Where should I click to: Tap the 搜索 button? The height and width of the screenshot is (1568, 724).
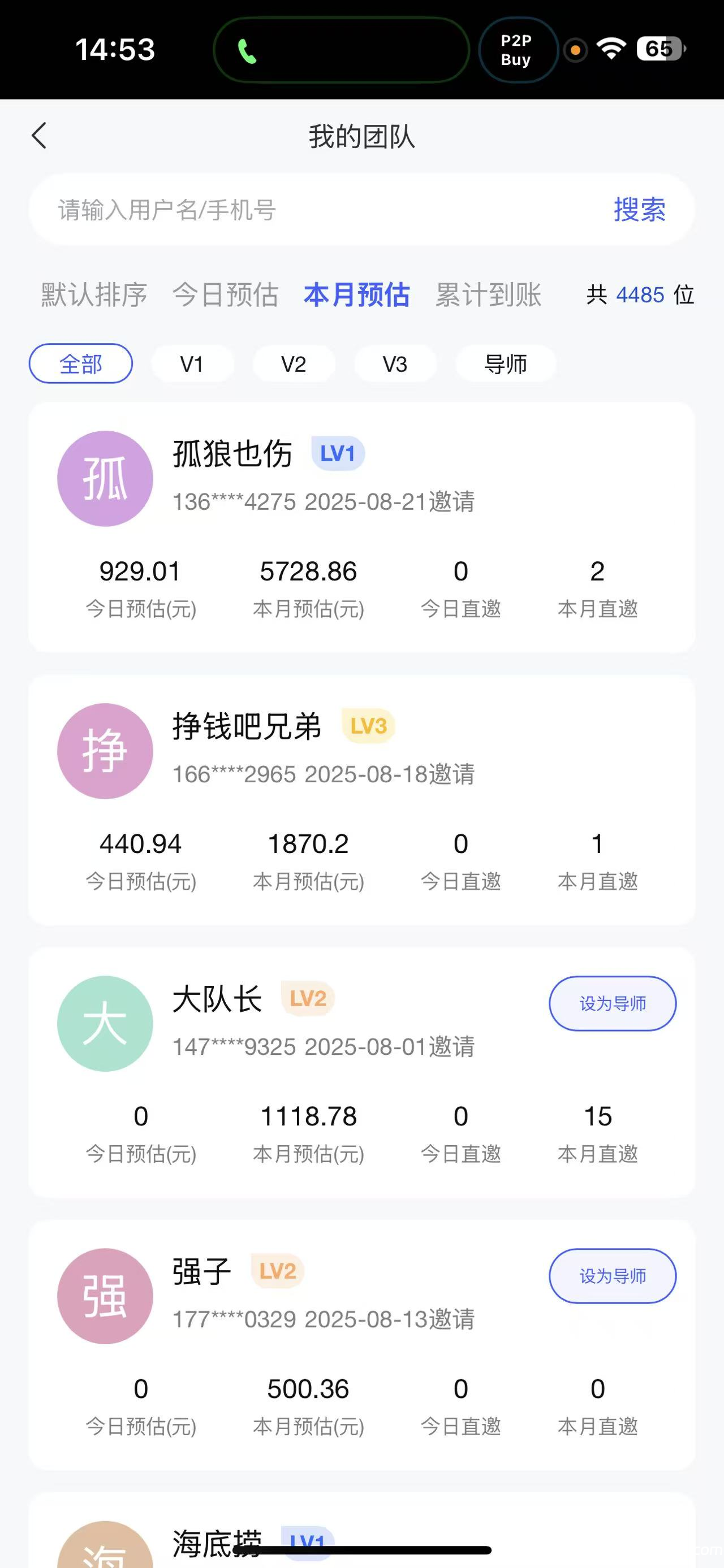click(x=639, y=210)
